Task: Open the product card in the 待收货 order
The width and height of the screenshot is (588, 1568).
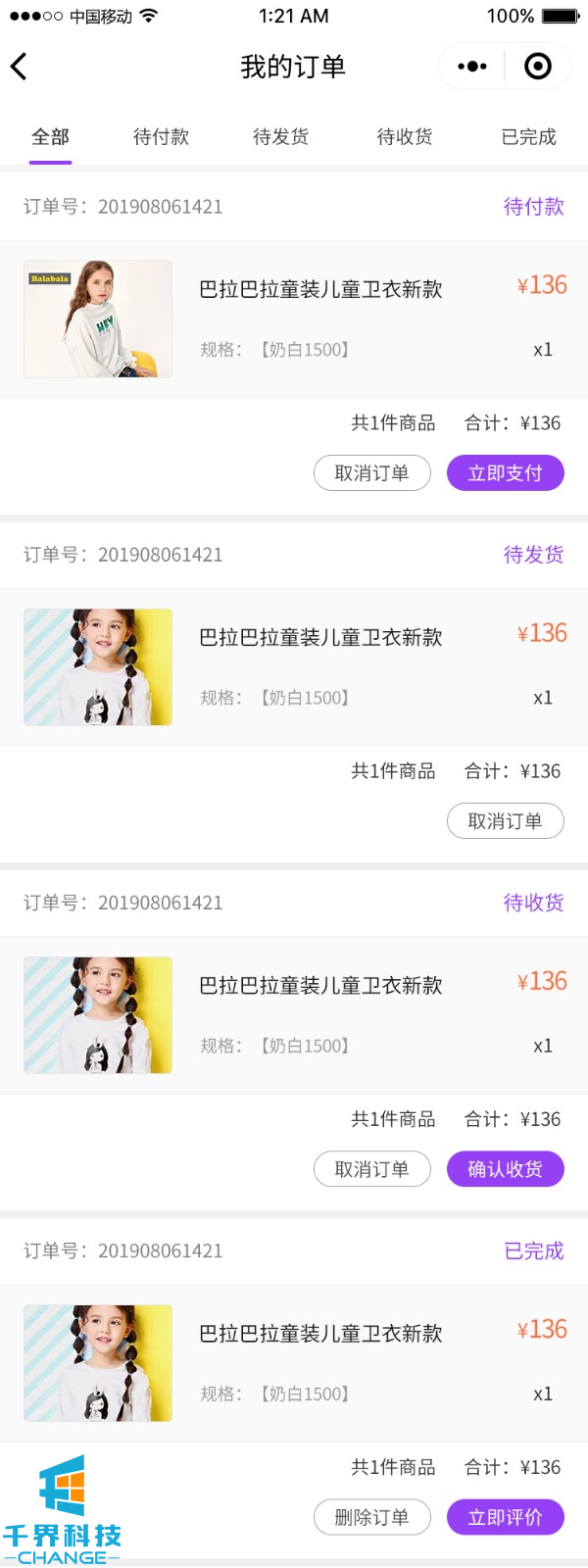Action: coord(294,1015)
